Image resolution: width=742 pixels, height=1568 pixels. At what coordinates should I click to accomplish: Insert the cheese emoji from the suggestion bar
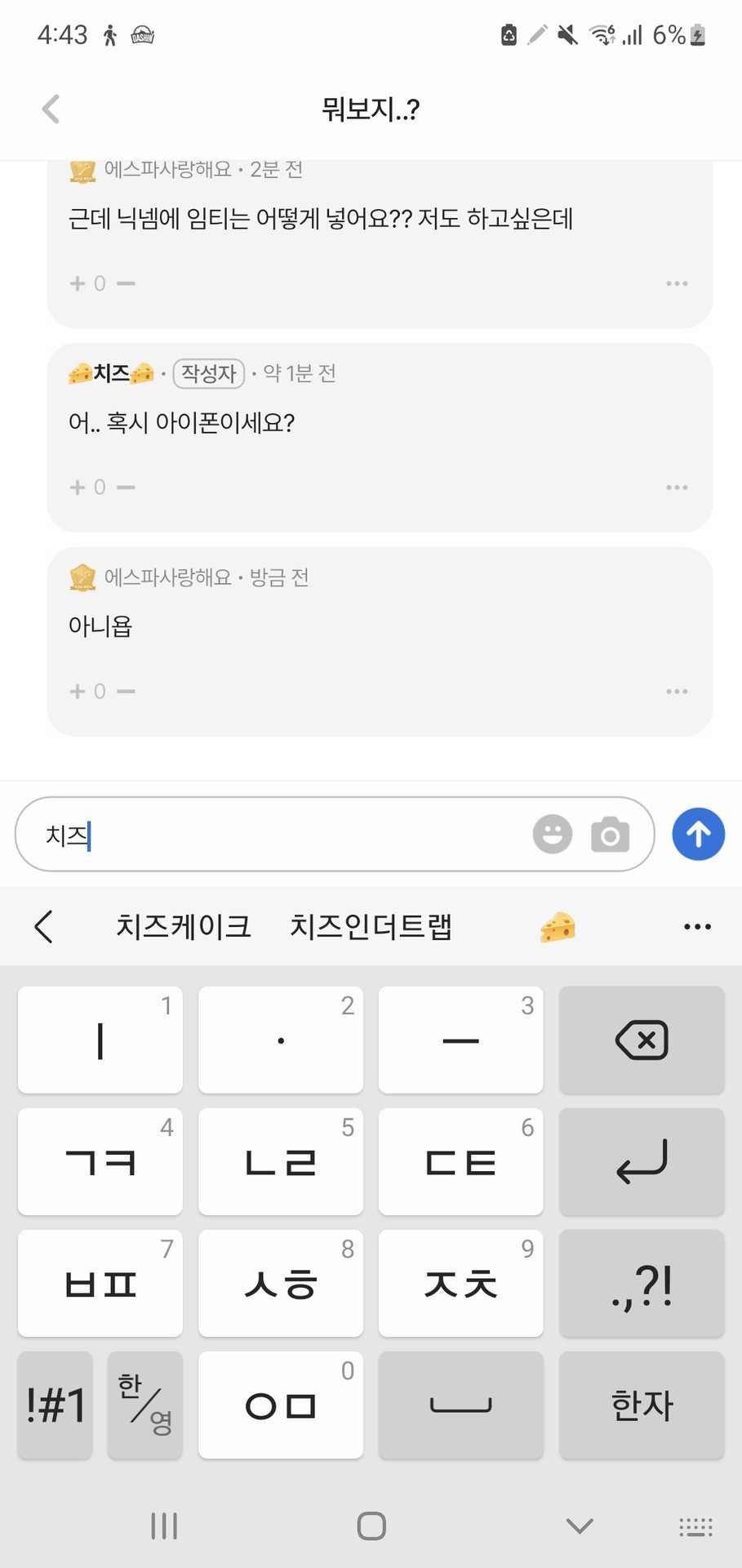coord(558,927)
